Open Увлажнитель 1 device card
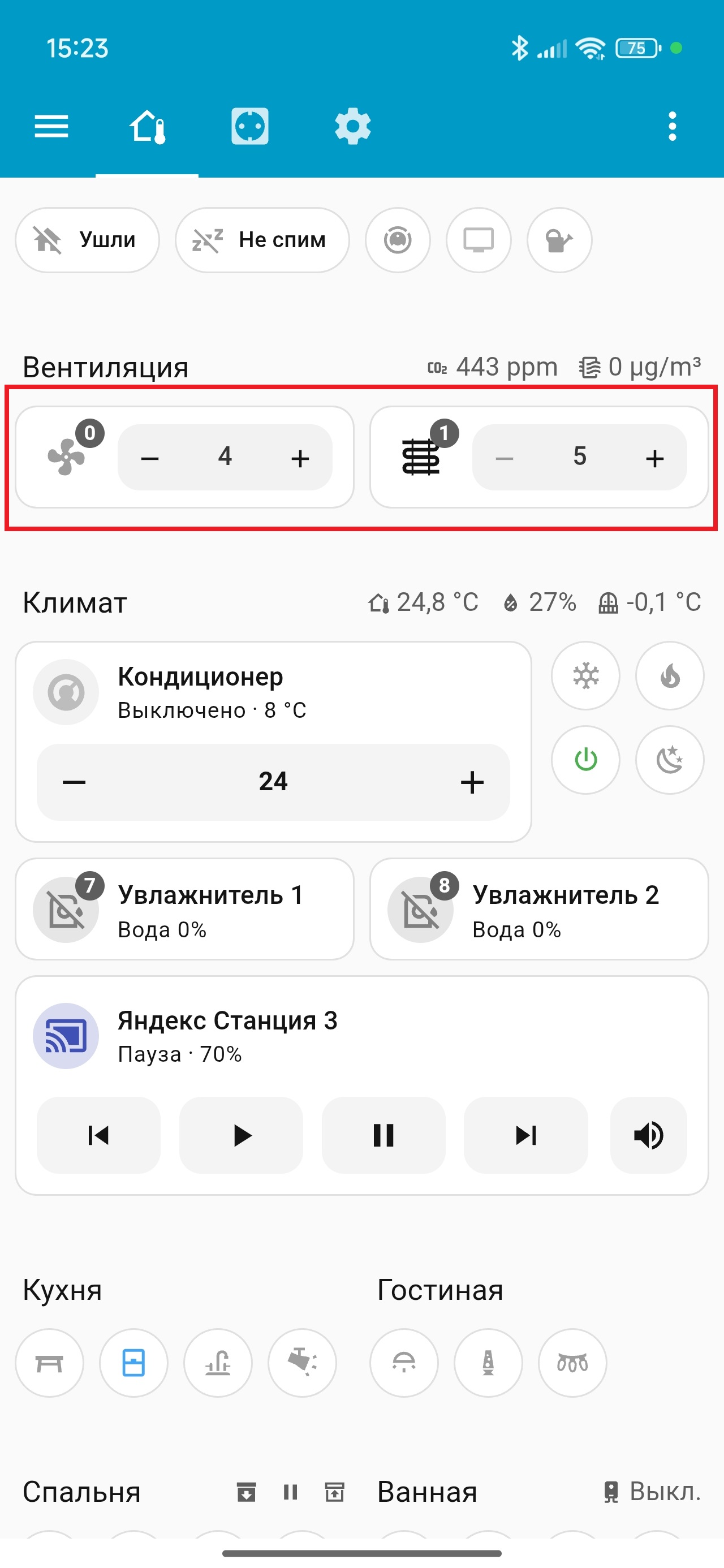 point(184,909)
